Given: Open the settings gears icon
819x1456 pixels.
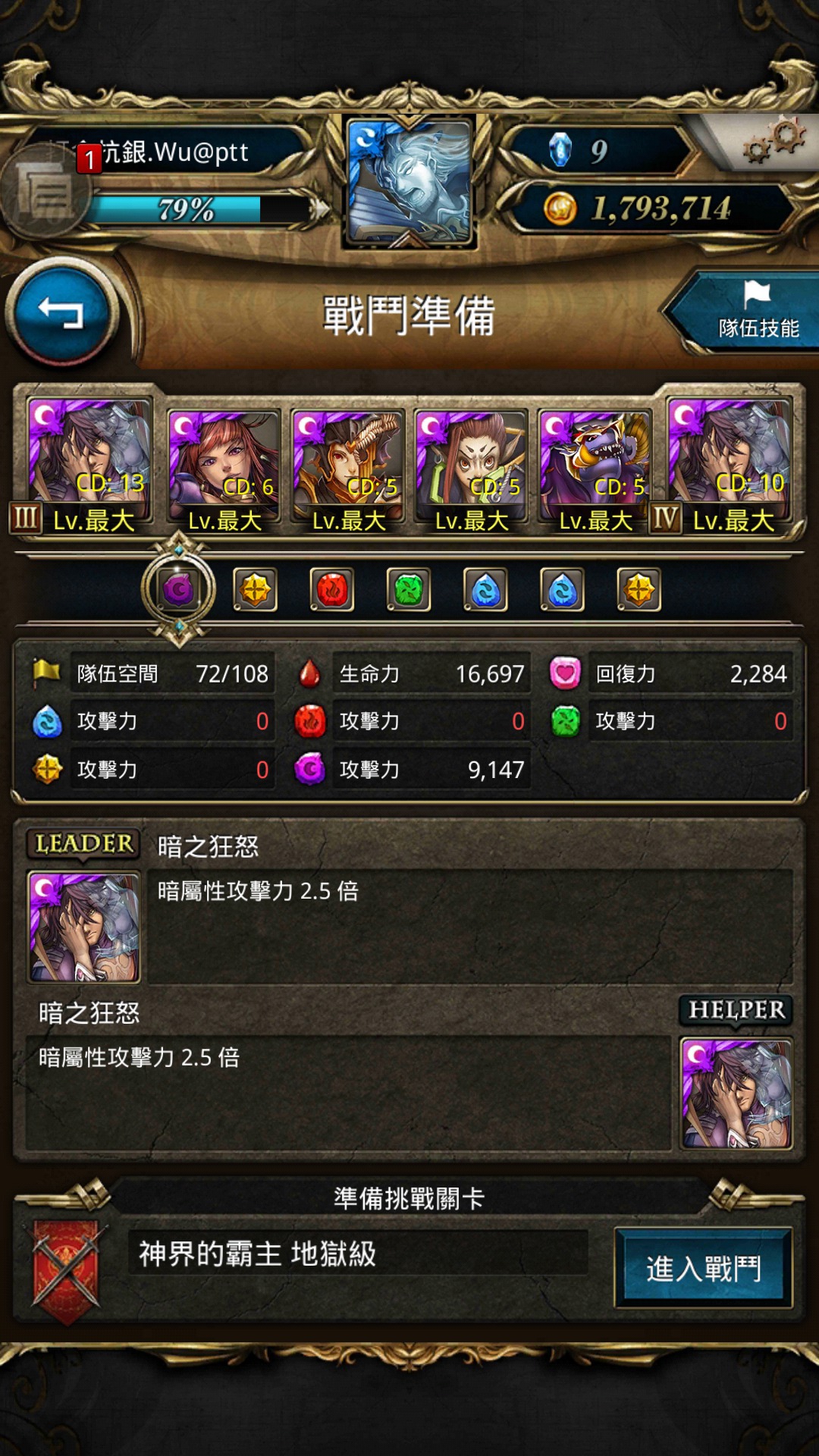Looking at the screenshot, I should point(773,141).
